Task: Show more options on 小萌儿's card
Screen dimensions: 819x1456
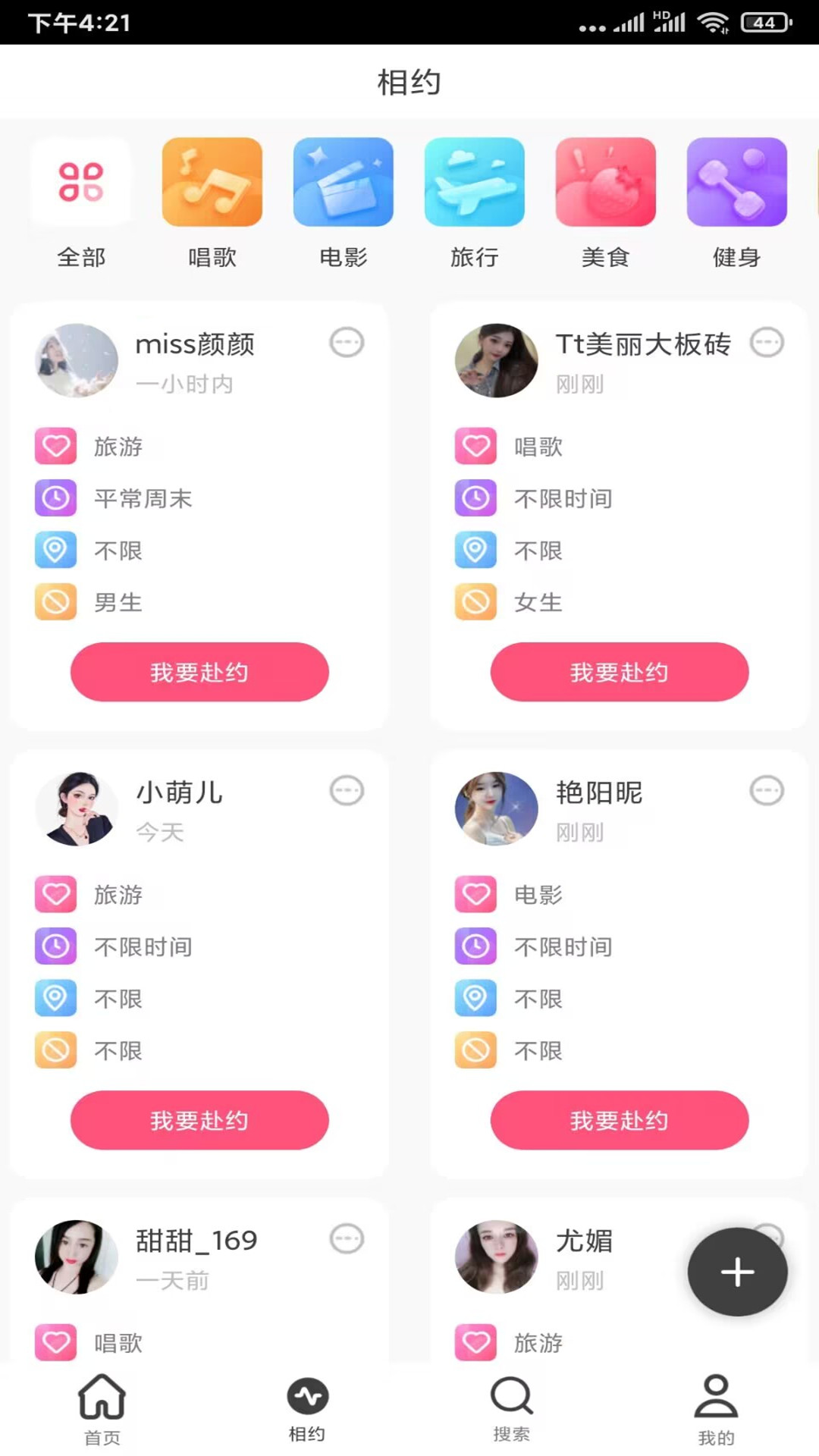Action: click(x=347, y=791)
